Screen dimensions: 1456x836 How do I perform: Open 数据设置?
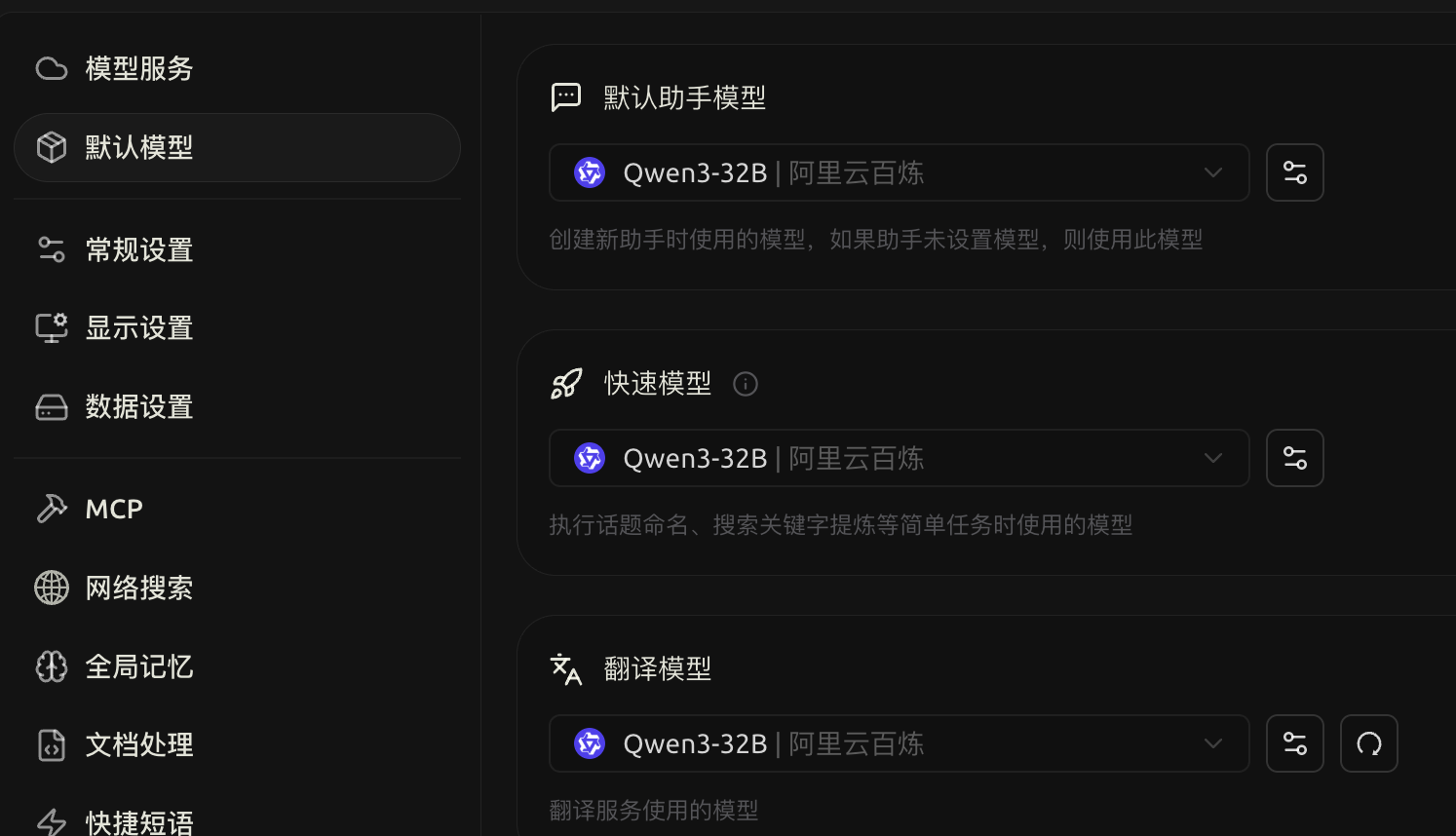pyautogui.click(x=138, y=407)
